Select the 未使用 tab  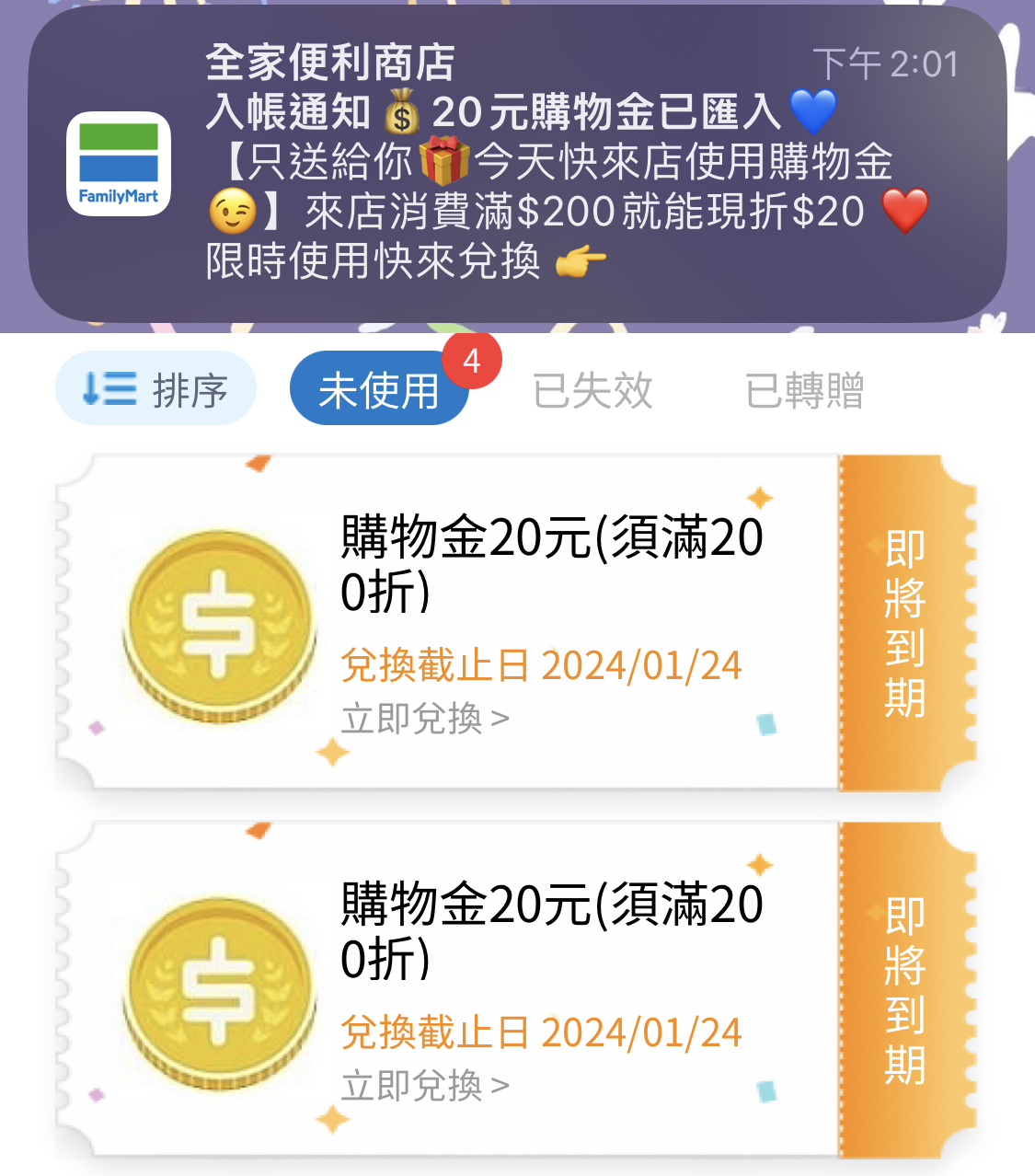click(x=379, y=390)
